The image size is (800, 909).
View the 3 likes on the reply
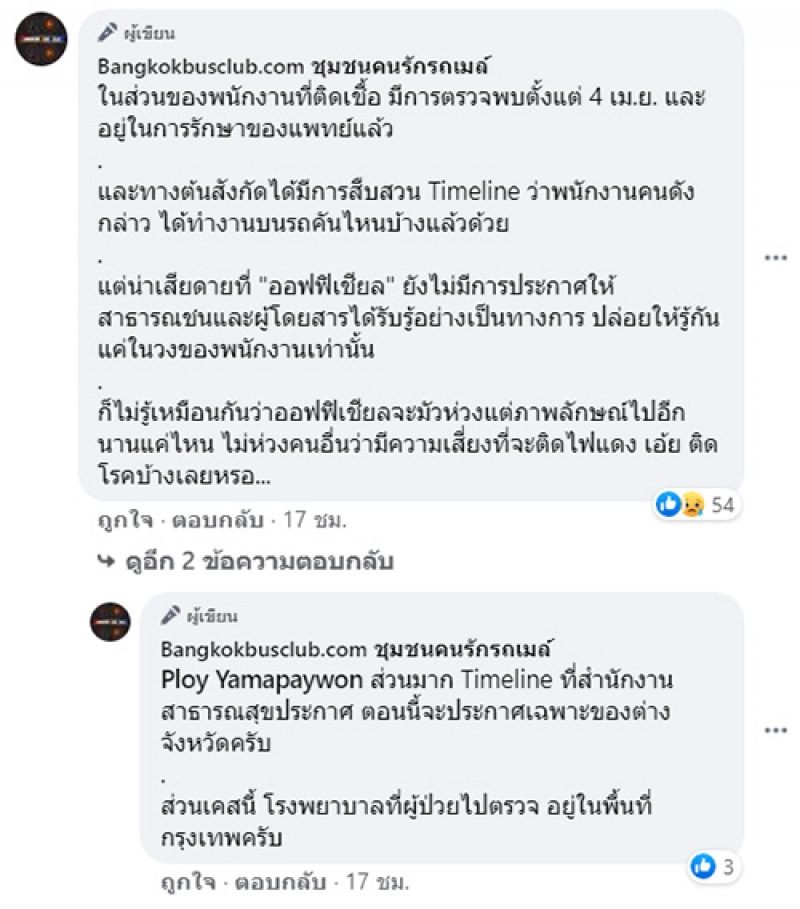pos(715,865)
